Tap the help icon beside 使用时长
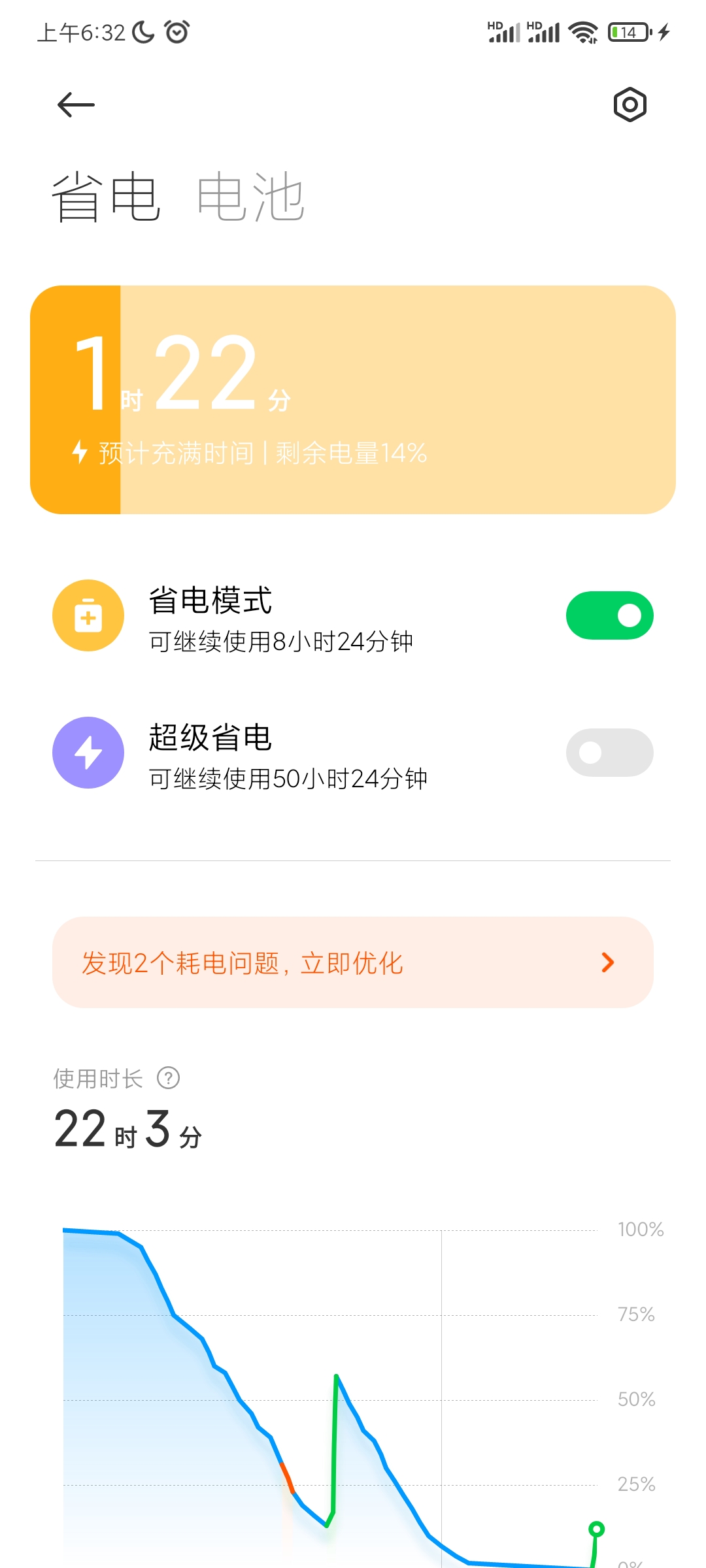706x1568 pixels. [x=169, y=1078]
